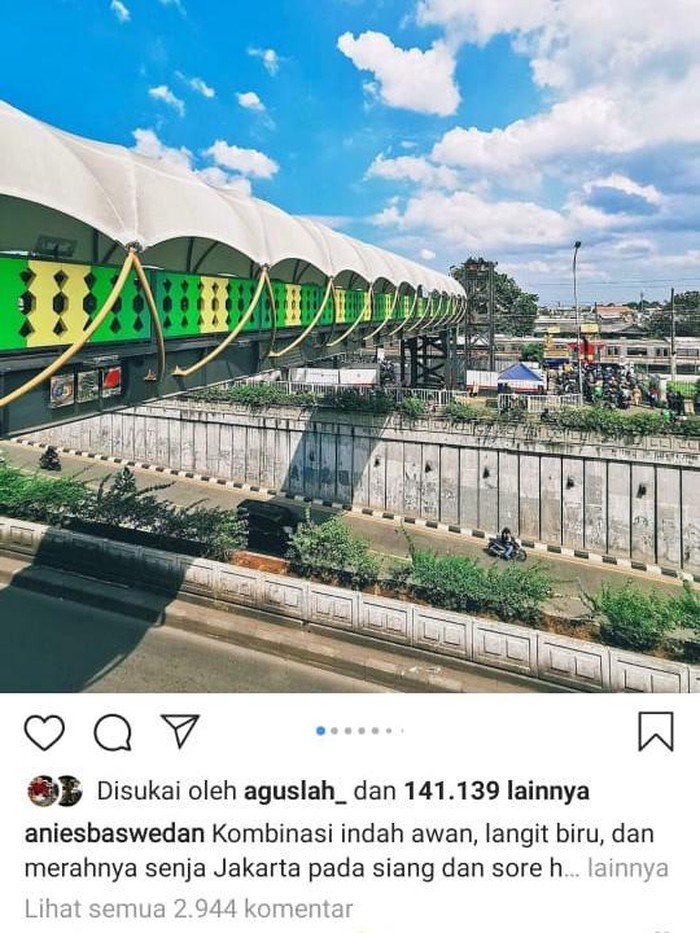The height and width of the screenshot is (933, 700).
Task: Share post via paper plane icon
Action: (180, 731)
